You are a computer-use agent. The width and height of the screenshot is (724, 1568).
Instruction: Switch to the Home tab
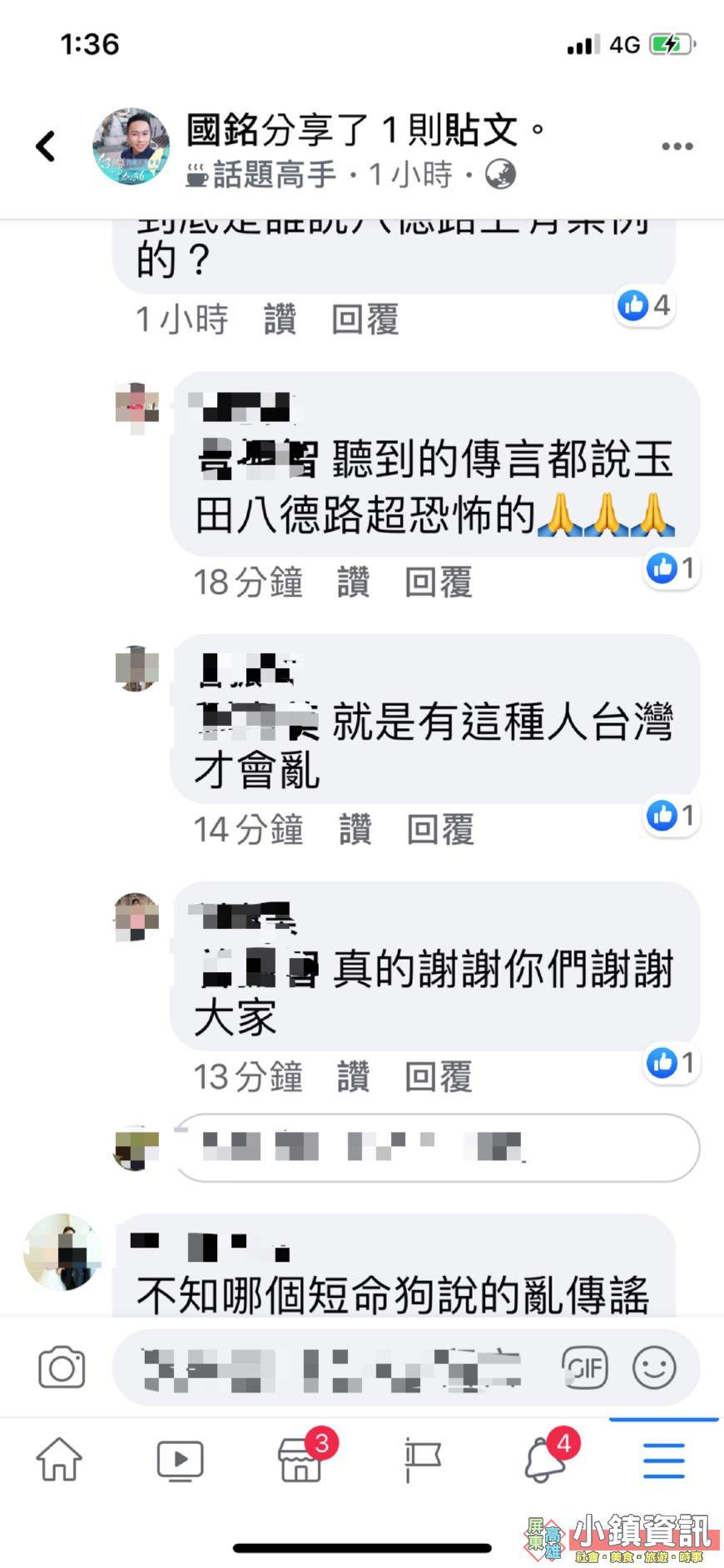click(59, 1460)
